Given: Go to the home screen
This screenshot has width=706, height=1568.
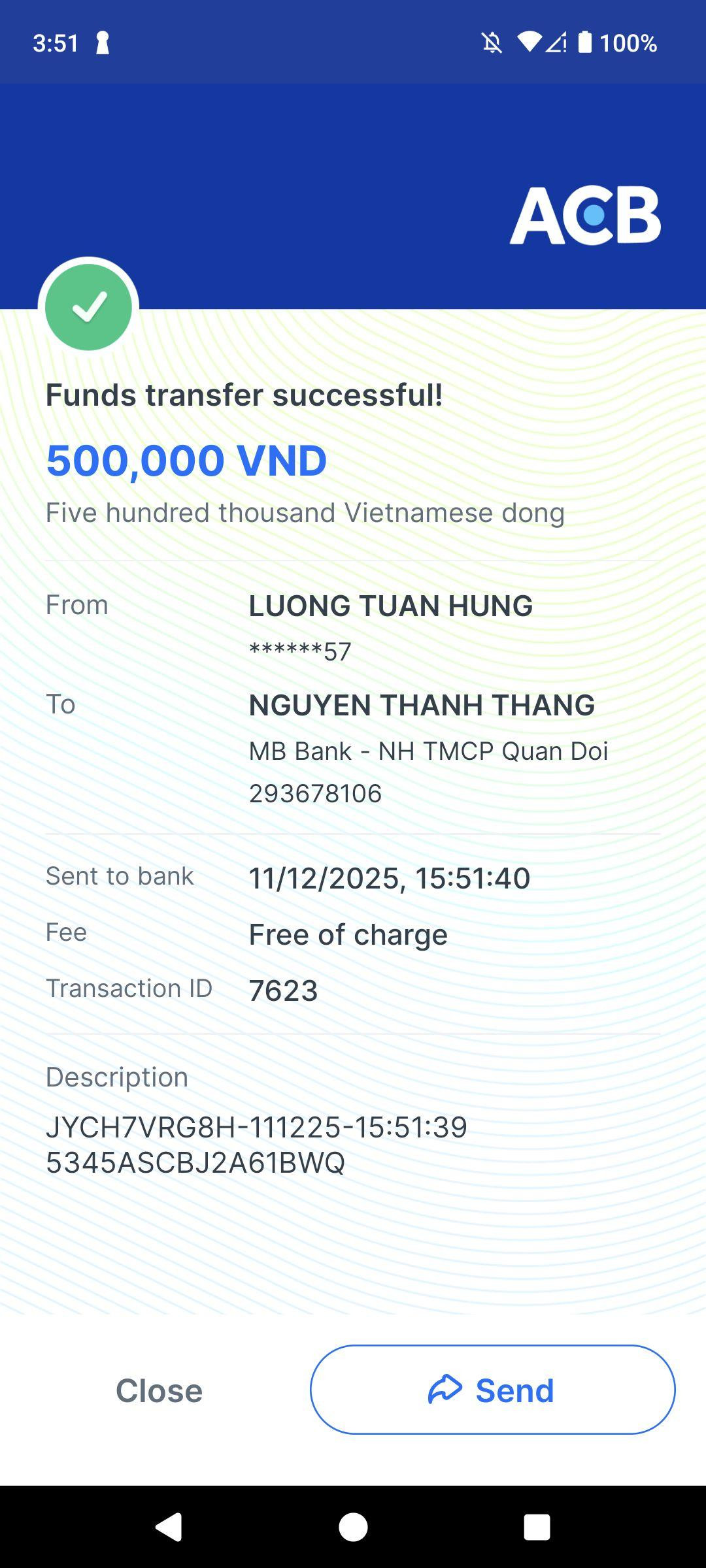Looking at the screenshot, I should [353, 1527].
